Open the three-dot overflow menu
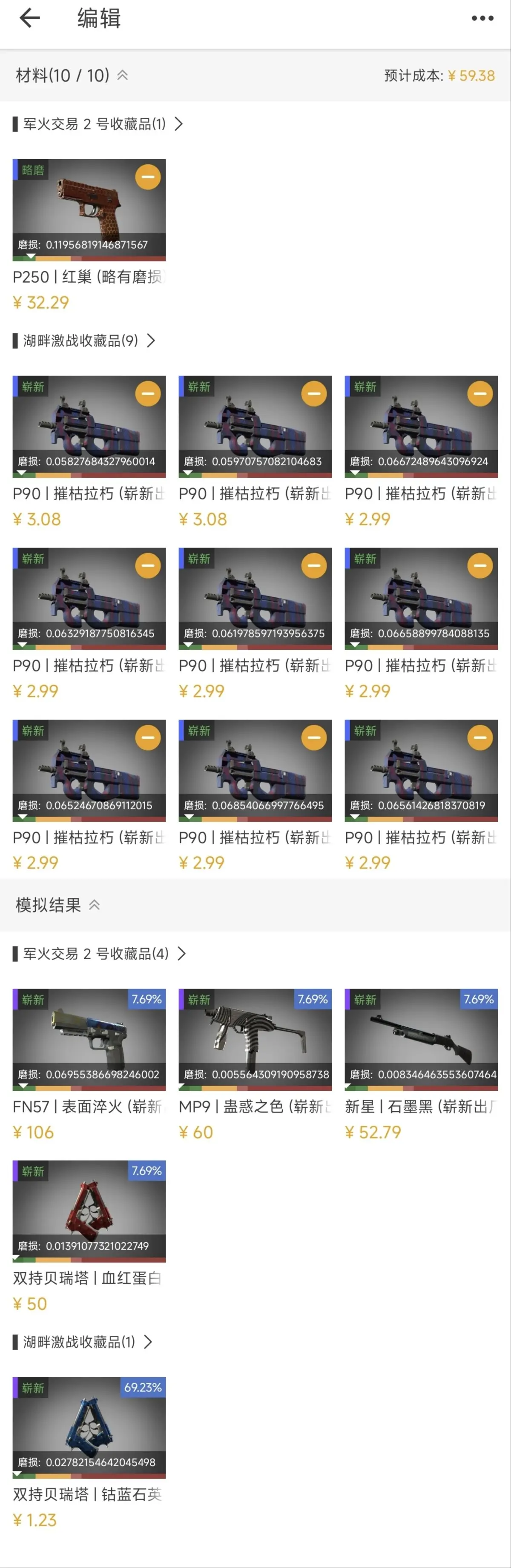This screenshot has height=1568, width=511. point(482,18)
